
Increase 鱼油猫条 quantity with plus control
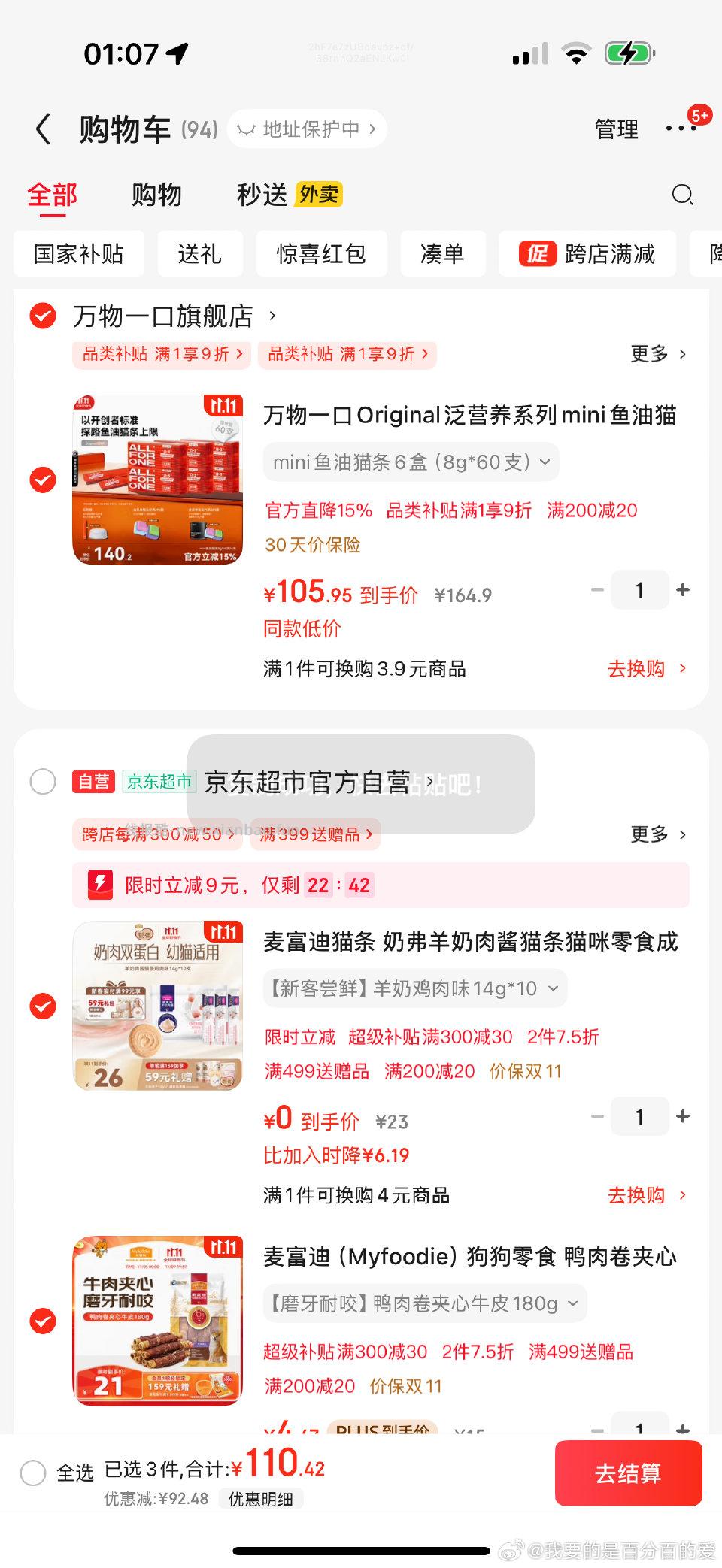click(x=683, y=590)
